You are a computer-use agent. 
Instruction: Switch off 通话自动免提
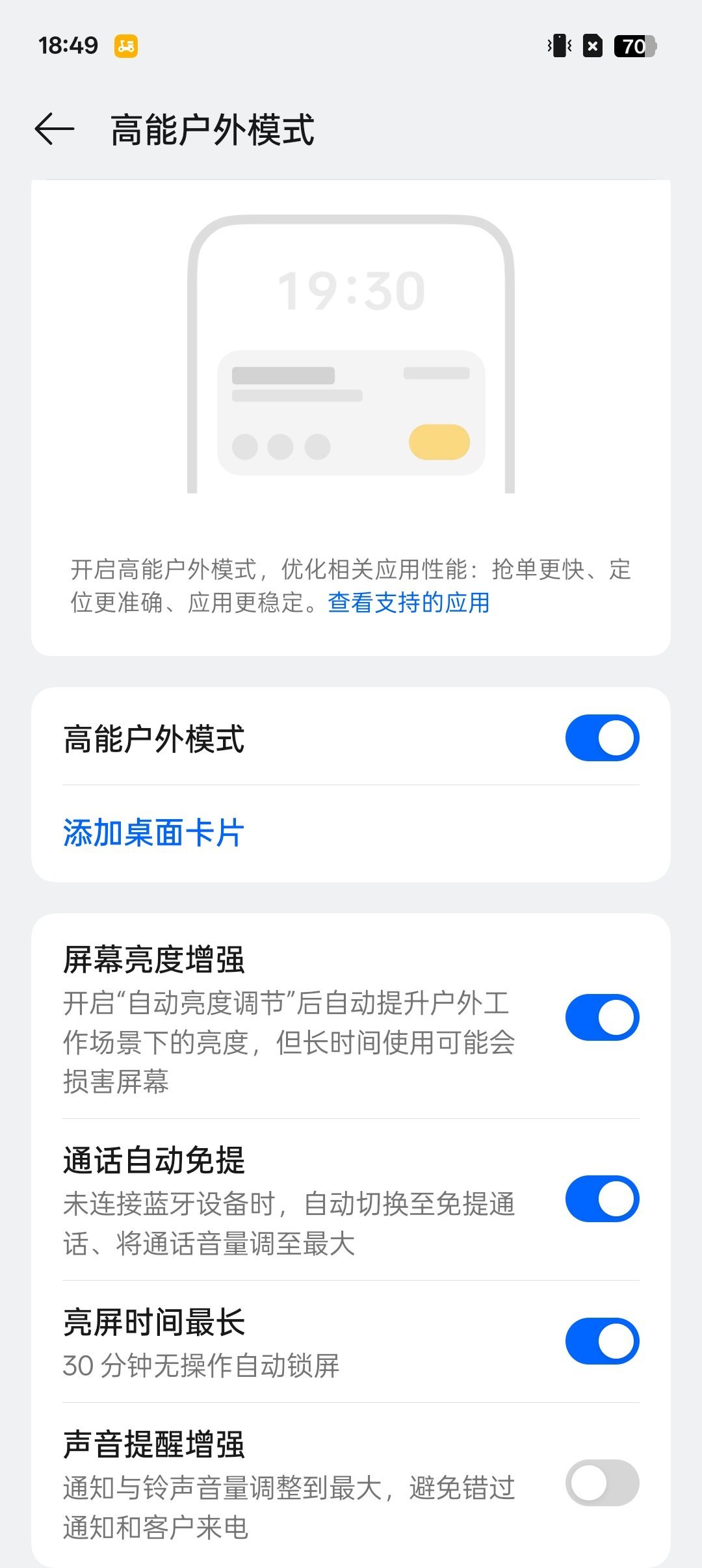[602, 1199]
